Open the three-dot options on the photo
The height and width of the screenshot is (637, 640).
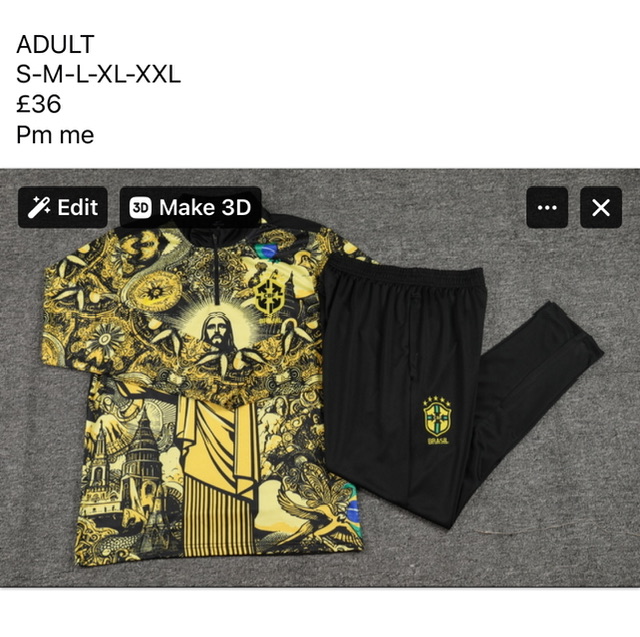[x=547, y=208]
